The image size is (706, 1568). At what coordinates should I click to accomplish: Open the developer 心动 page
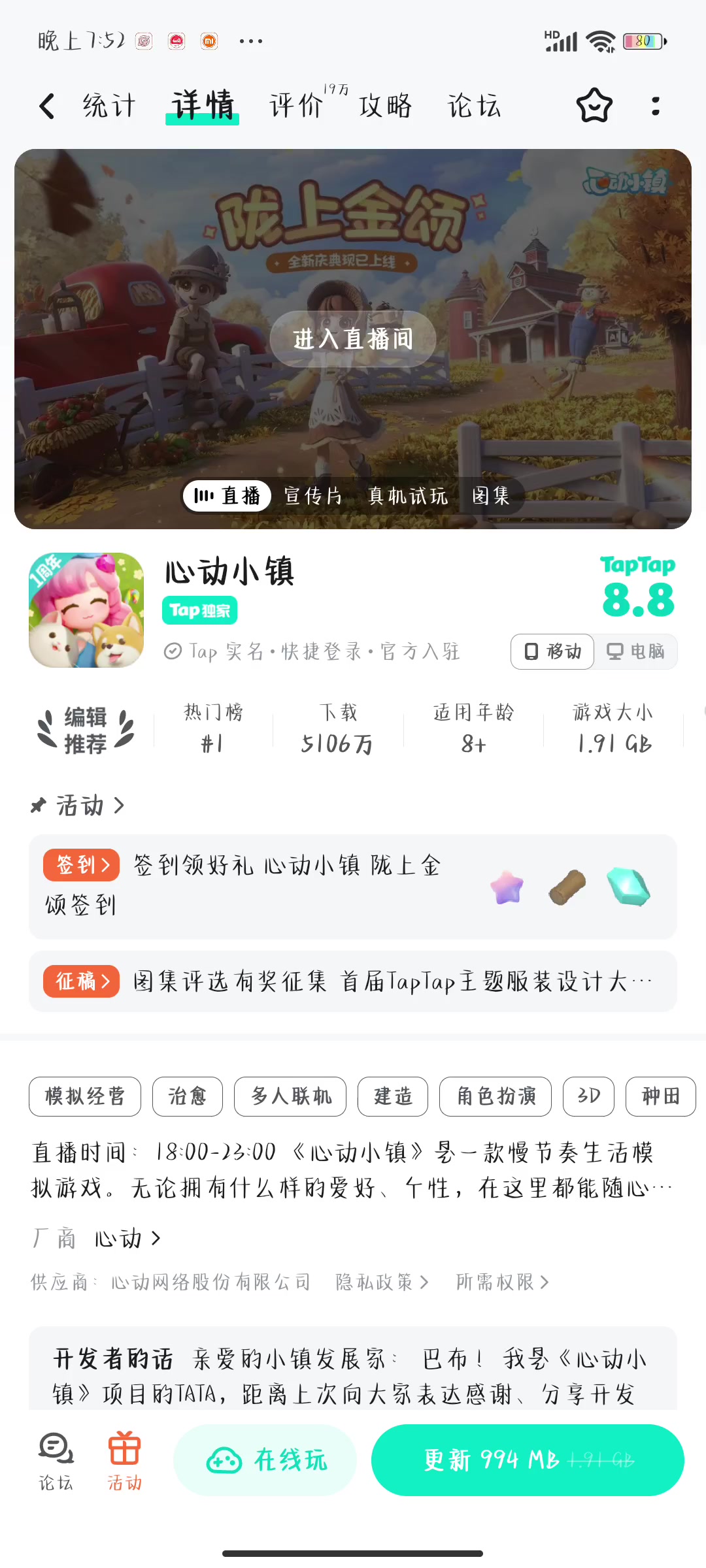point(127,1238)
